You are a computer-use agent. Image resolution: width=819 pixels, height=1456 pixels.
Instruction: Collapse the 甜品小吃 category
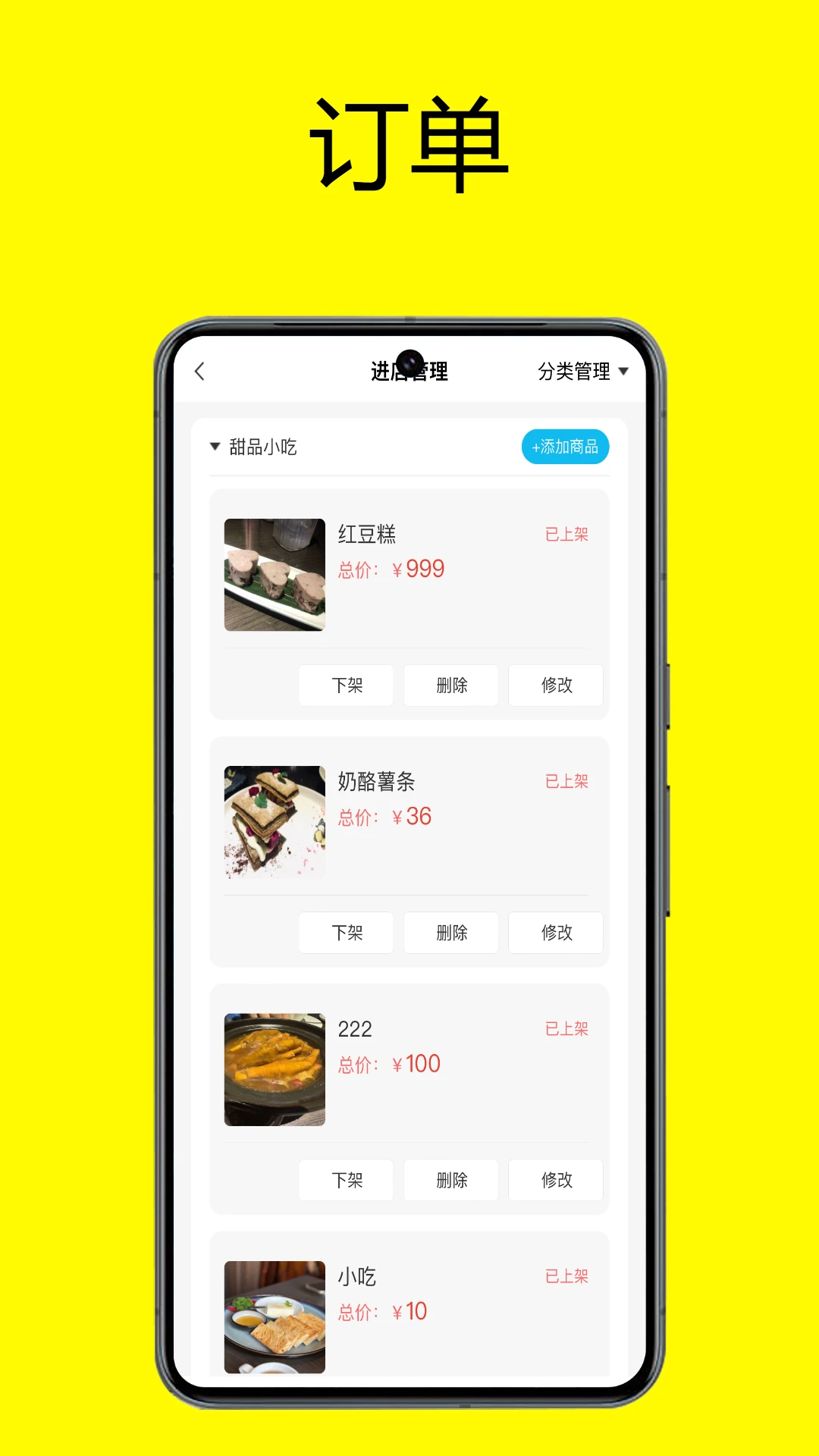(215, 447)
